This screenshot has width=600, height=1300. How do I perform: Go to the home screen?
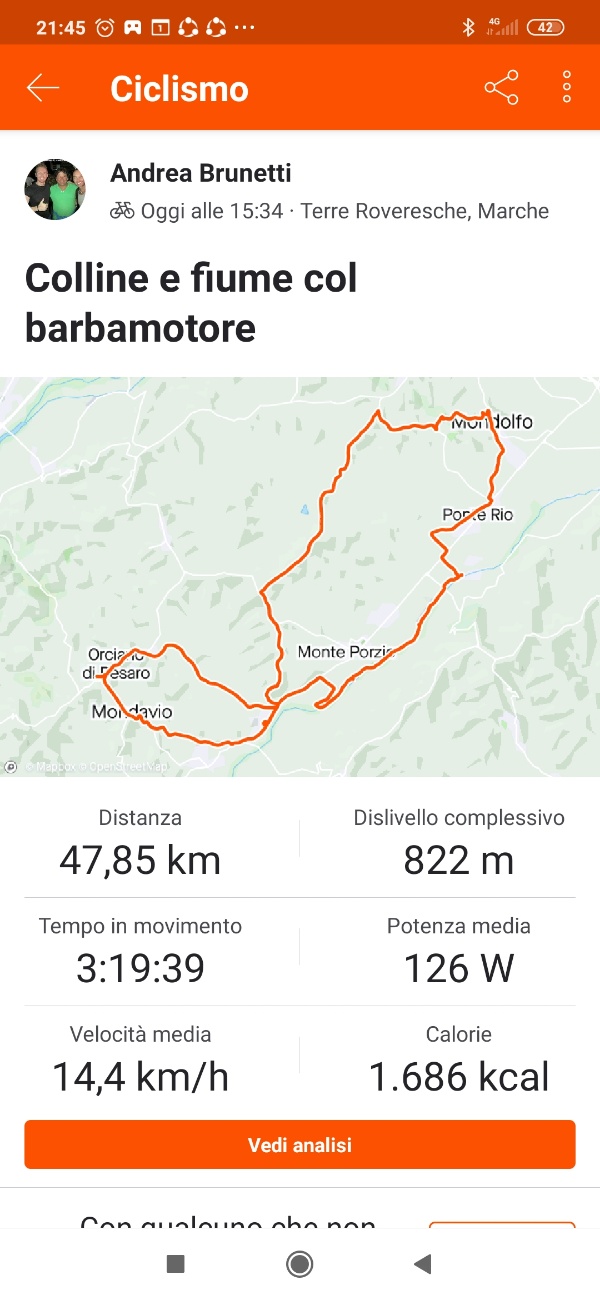pyautogui.click(x=299, y=1264)
